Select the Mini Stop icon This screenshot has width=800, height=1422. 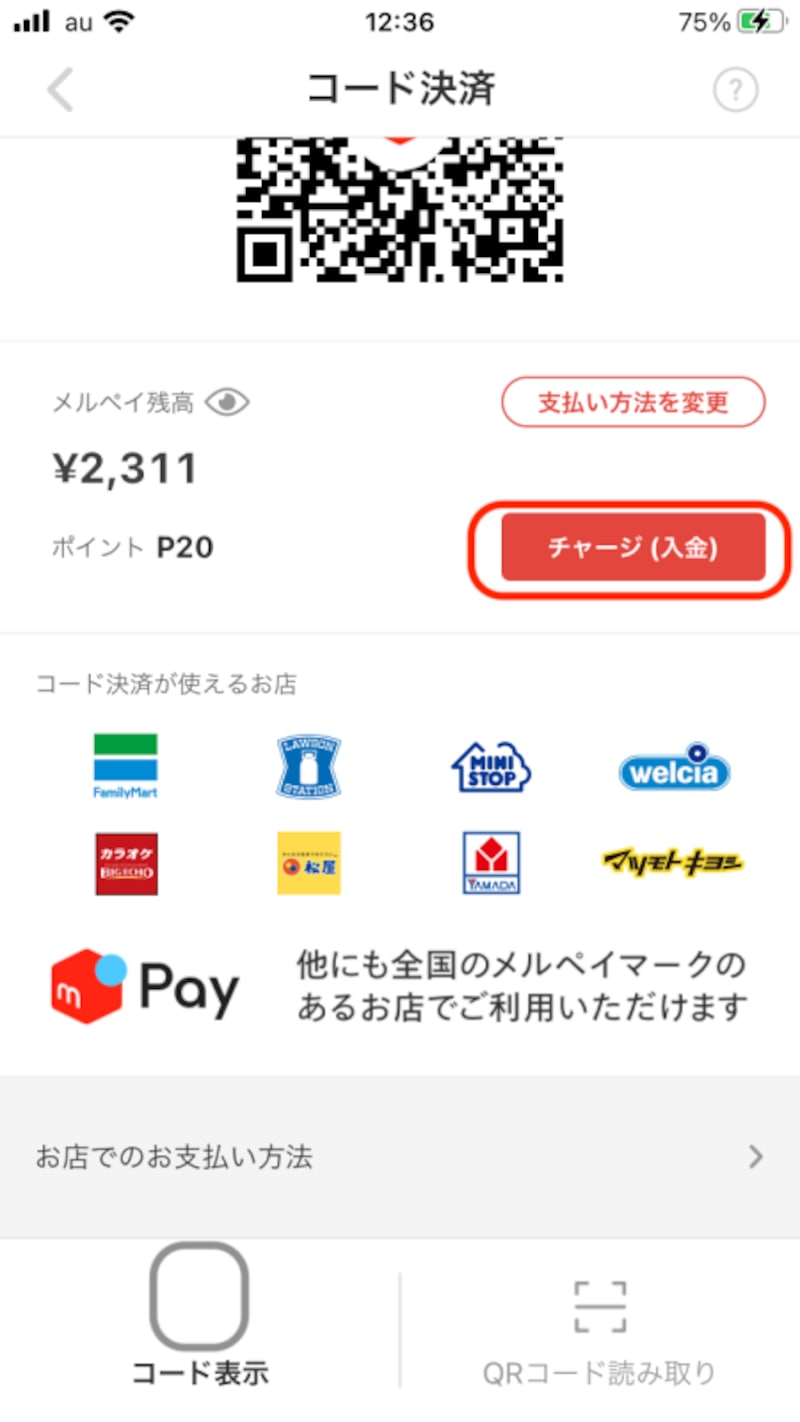[x=490, y=765]
